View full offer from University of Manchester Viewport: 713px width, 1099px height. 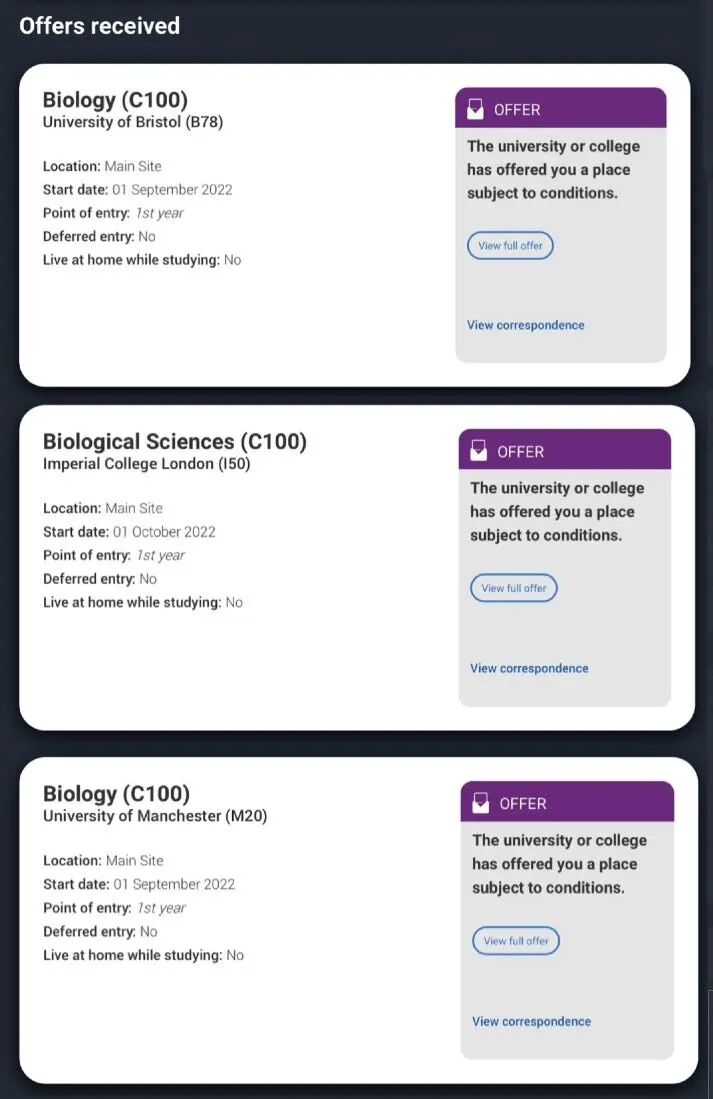[516, 941]
